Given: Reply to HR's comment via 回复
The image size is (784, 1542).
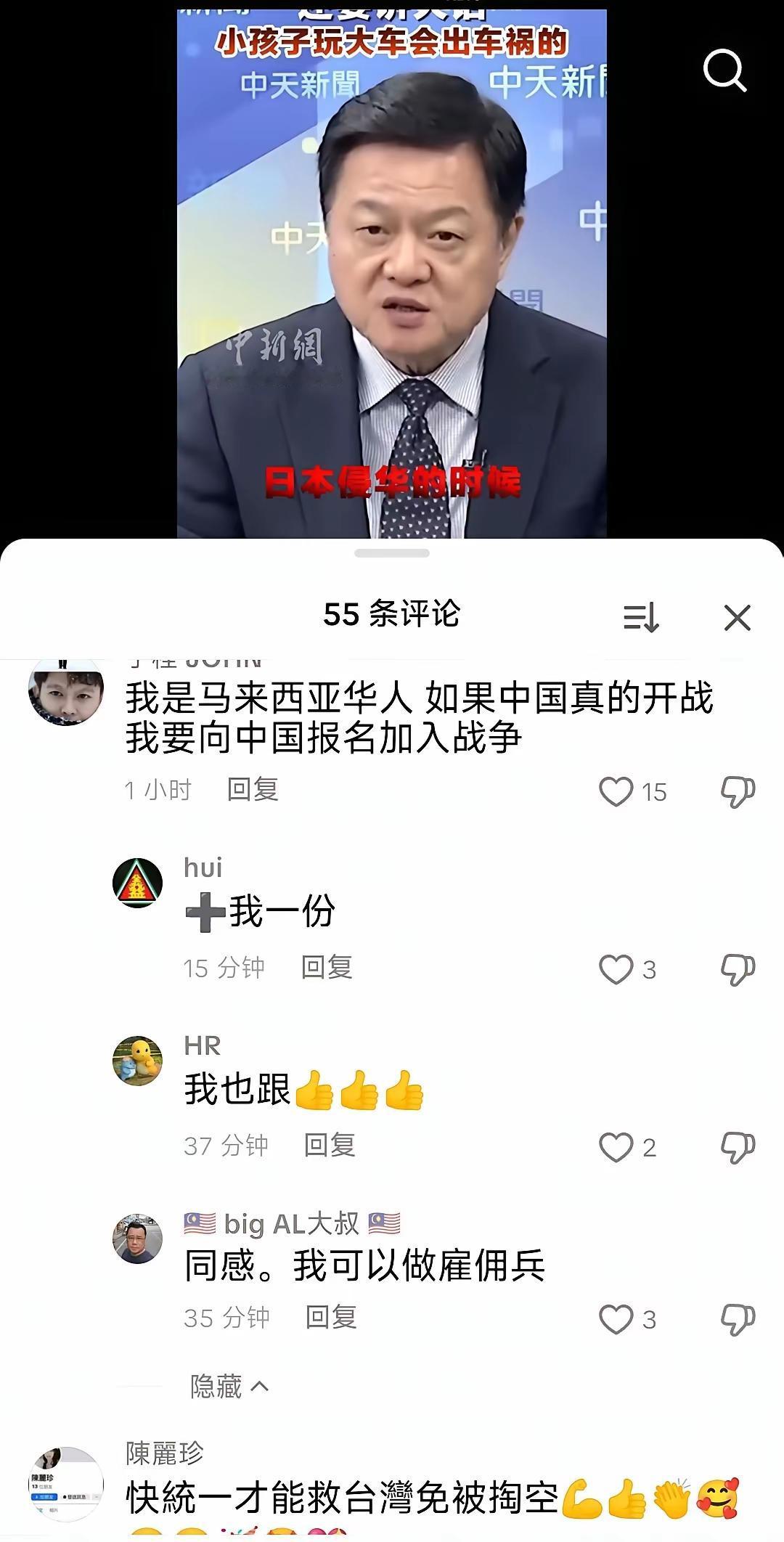Looking at the screenshot, I should tap(330, 1146).
